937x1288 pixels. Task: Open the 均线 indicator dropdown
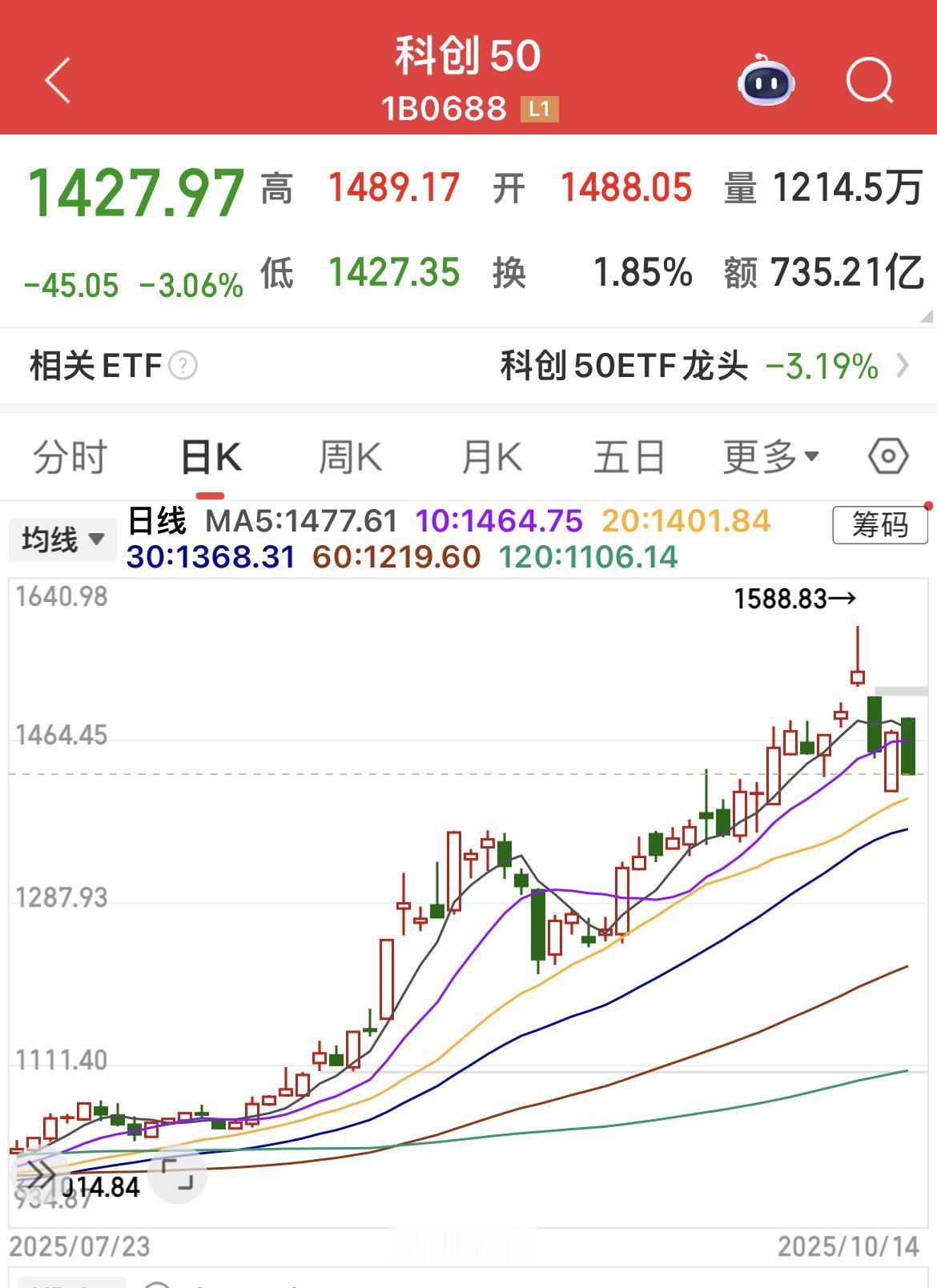(62, 540)
